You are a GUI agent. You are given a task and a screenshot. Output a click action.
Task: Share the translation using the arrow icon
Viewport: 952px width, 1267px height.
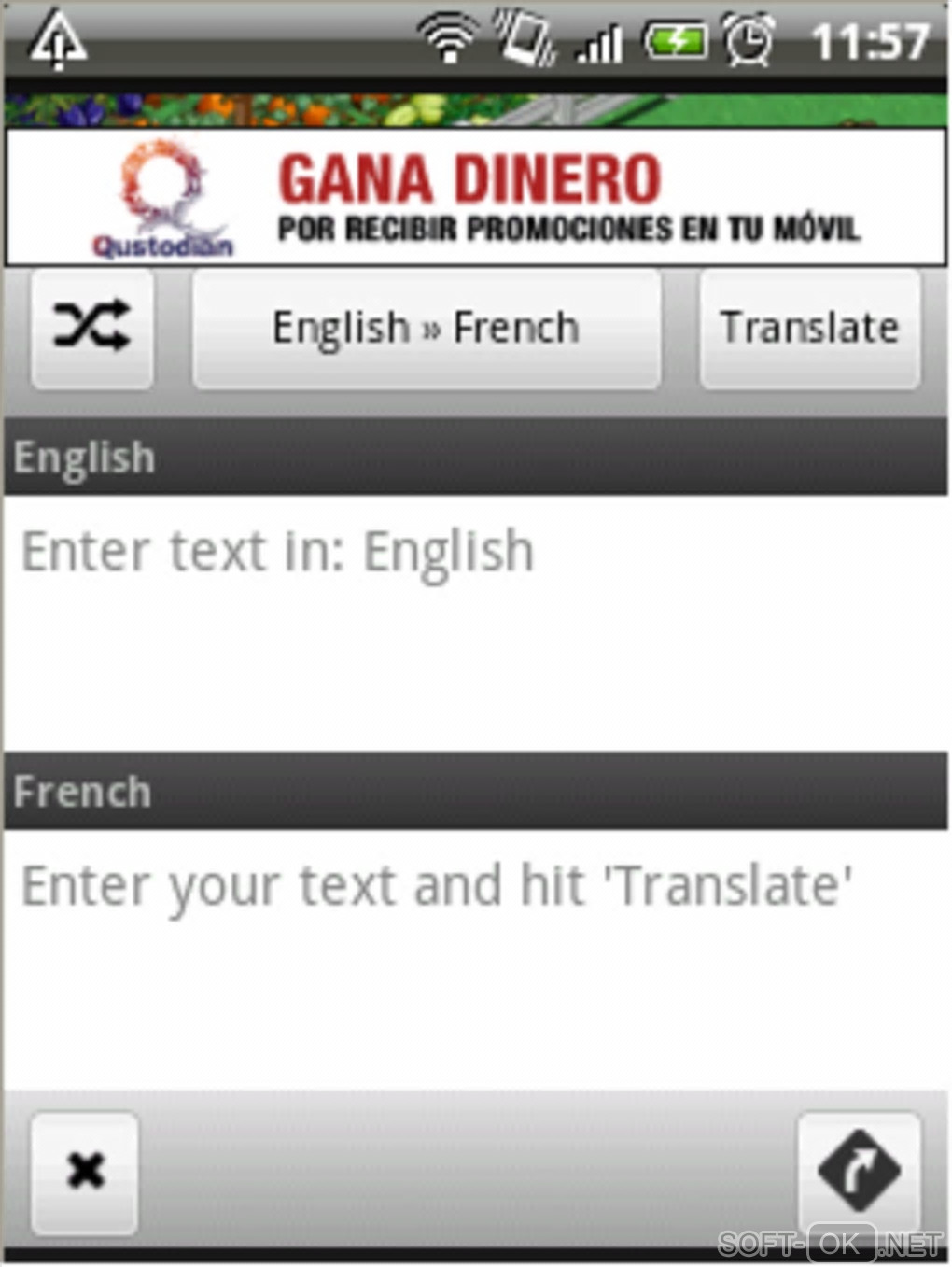click(859, 1172)
